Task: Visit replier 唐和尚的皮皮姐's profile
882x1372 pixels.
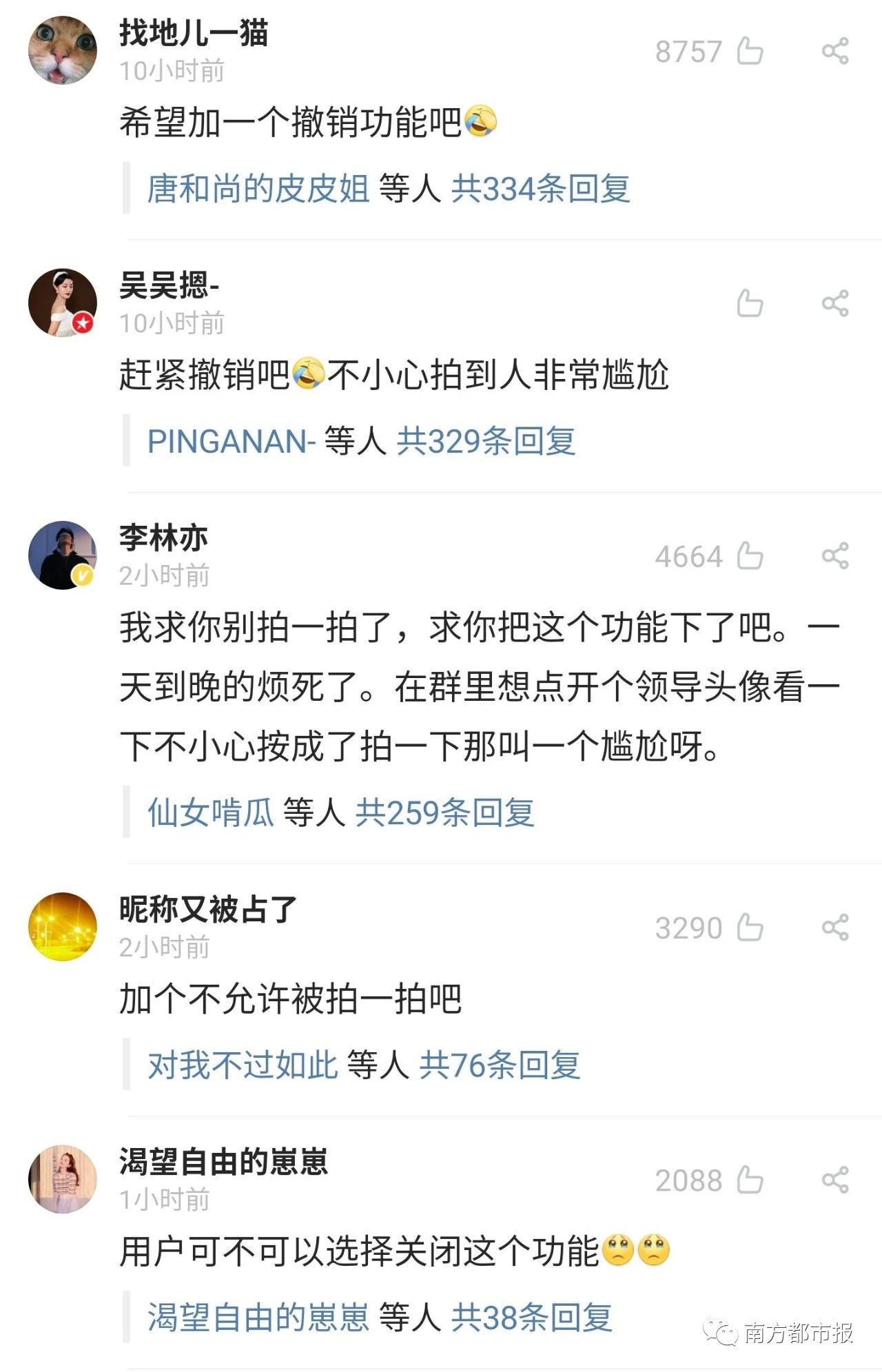Action: pyautogui.click(x=258, y=189)
